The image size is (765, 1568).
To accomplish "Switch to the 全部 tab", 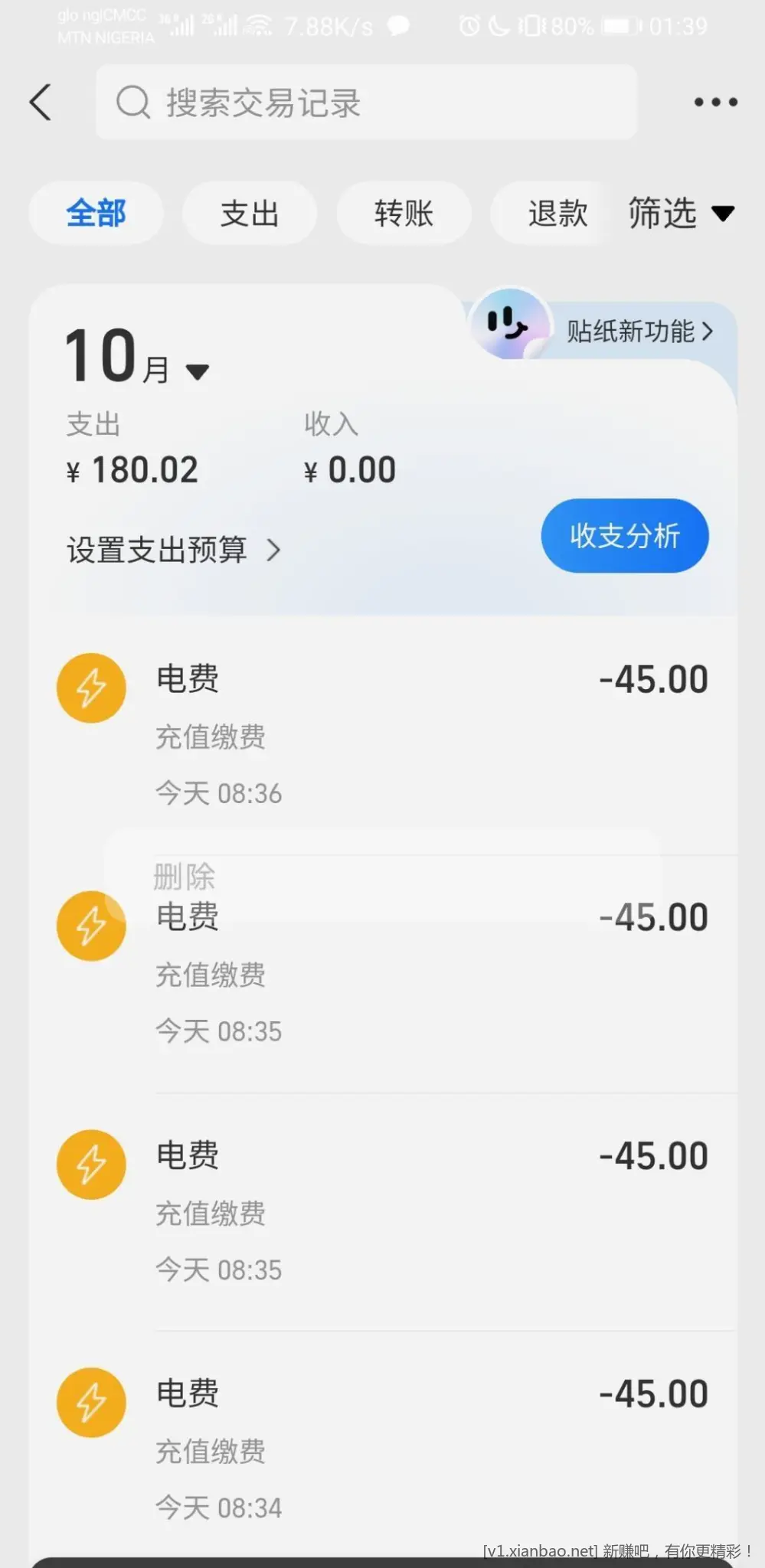I will [x=96, y=213].
